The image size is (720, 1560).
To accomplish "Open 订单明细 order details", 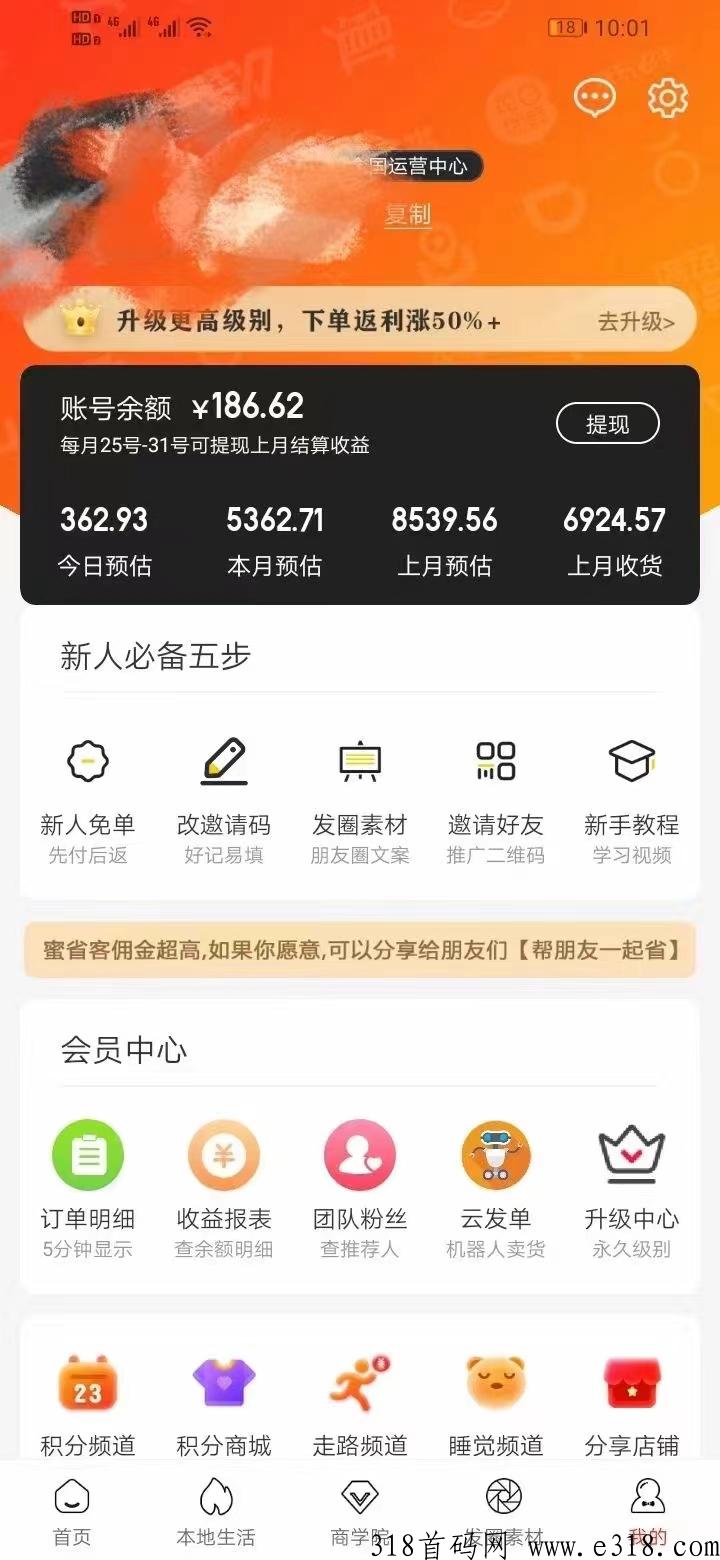I will (x=88, y=1190).
